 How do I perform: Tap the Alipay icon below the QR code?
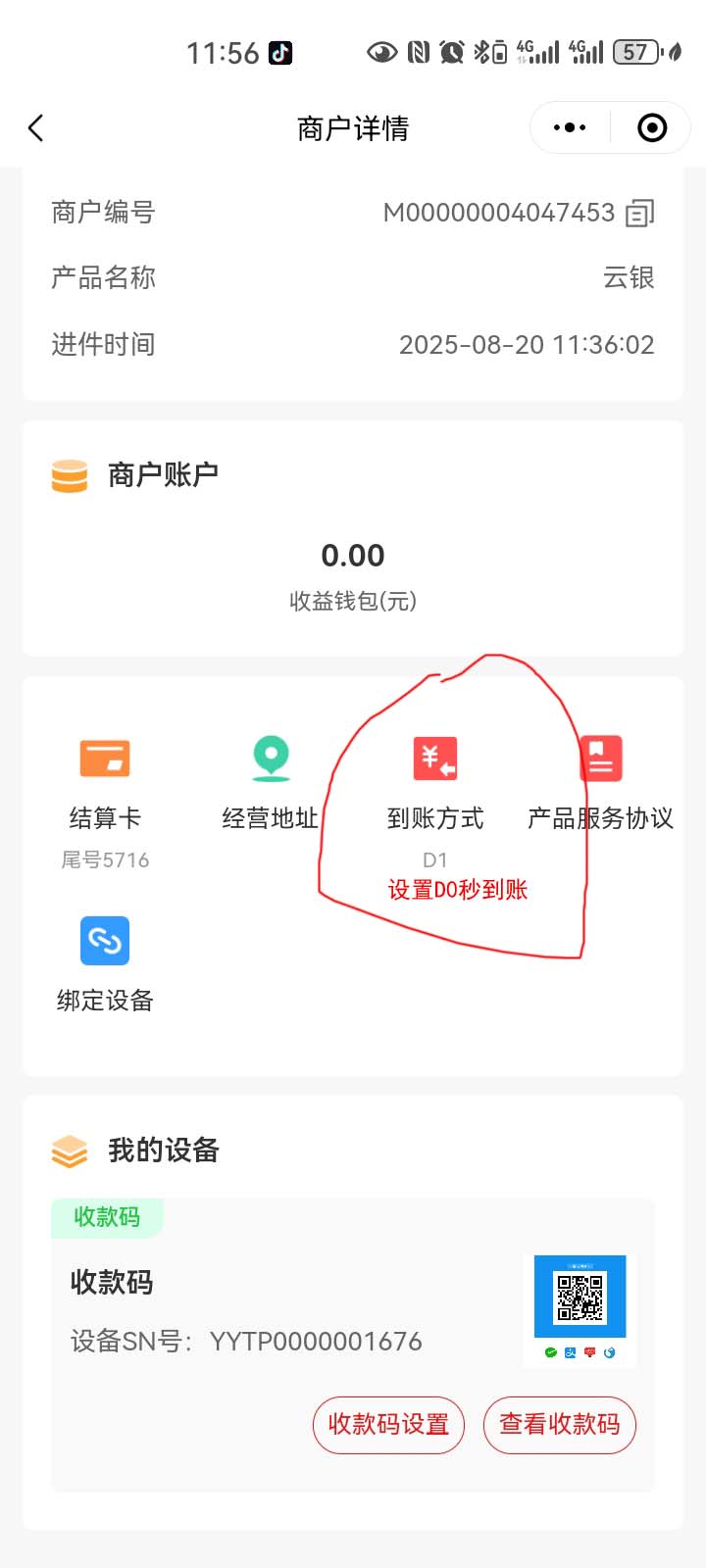tap(570, 1352)
